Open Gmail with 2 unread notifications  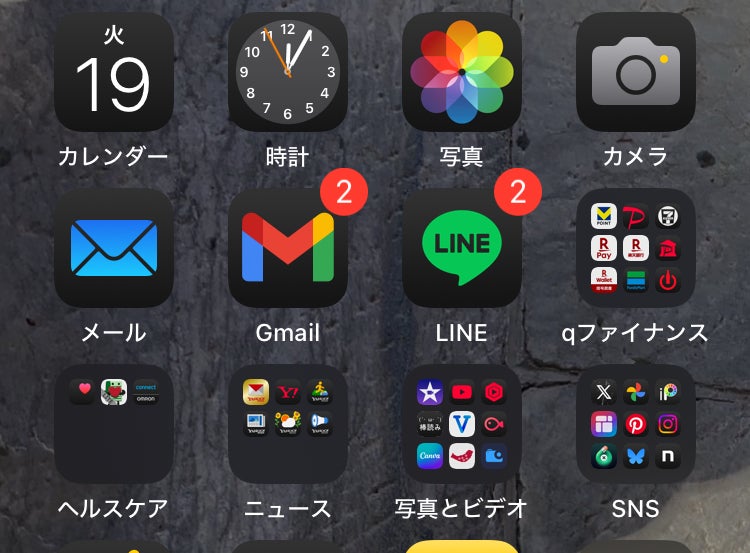pyautogui.click(x=287, y=248)
